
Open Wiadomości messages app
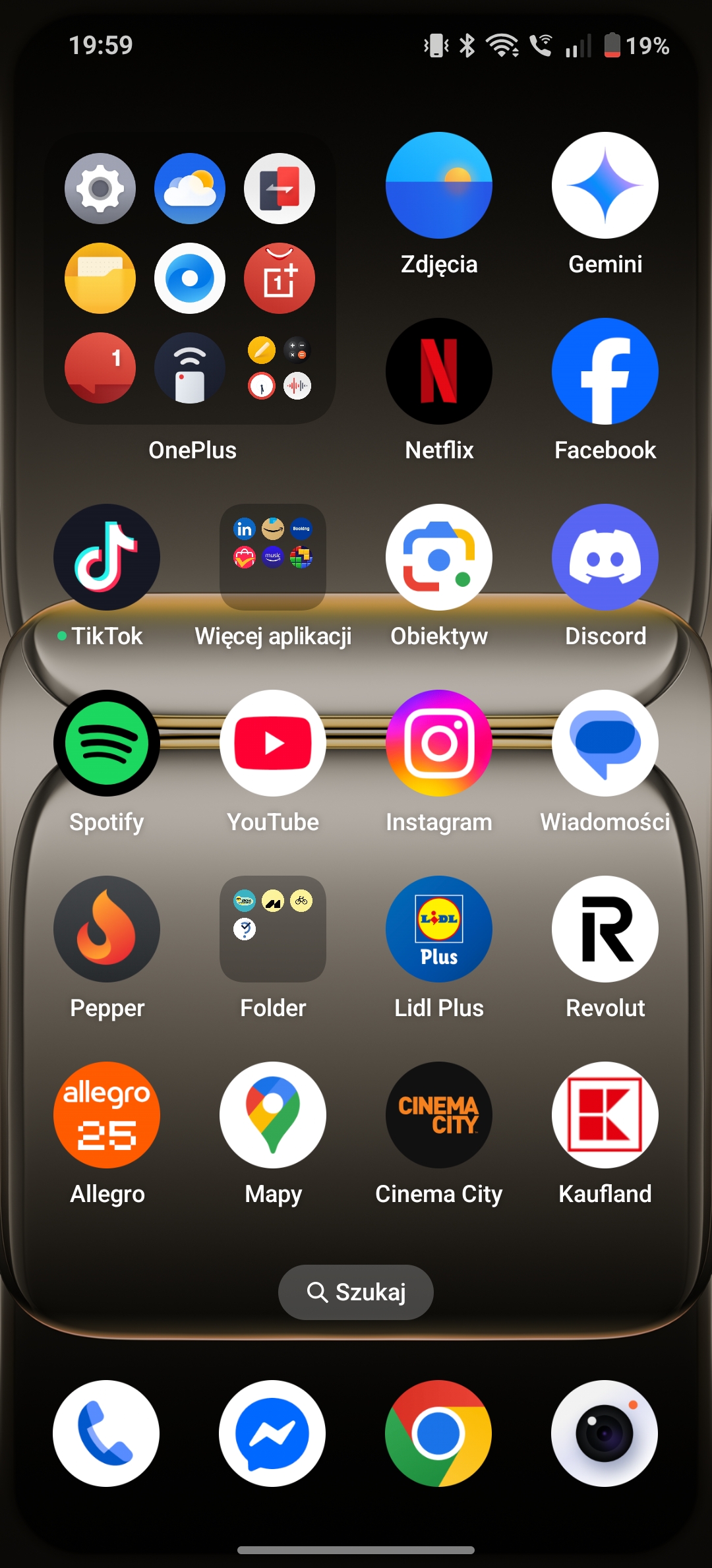point(605,743)
